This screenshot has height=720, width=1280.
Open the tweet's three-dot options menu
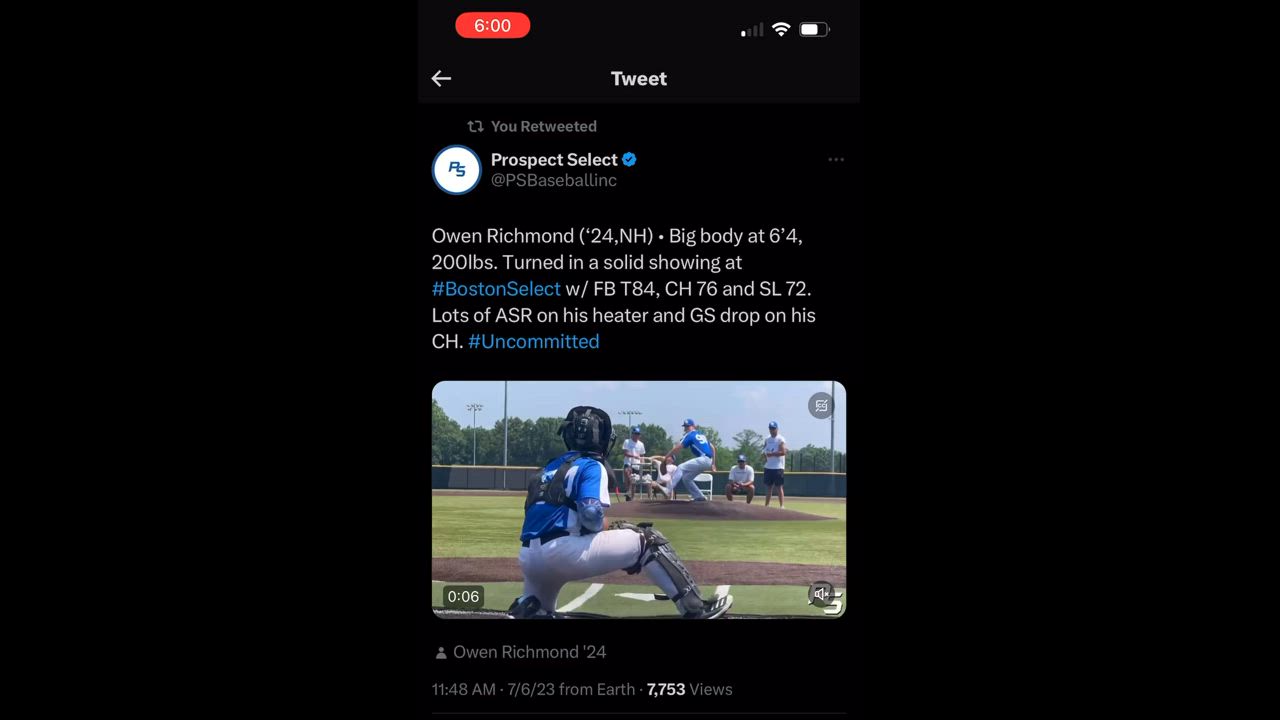(836, 160)
